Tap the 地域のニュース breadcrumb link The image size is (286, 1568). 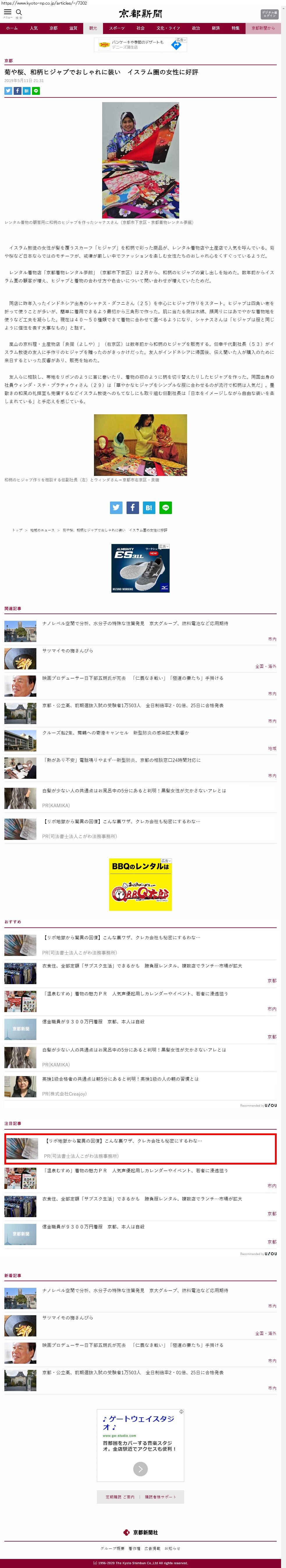tap(42, 530)
